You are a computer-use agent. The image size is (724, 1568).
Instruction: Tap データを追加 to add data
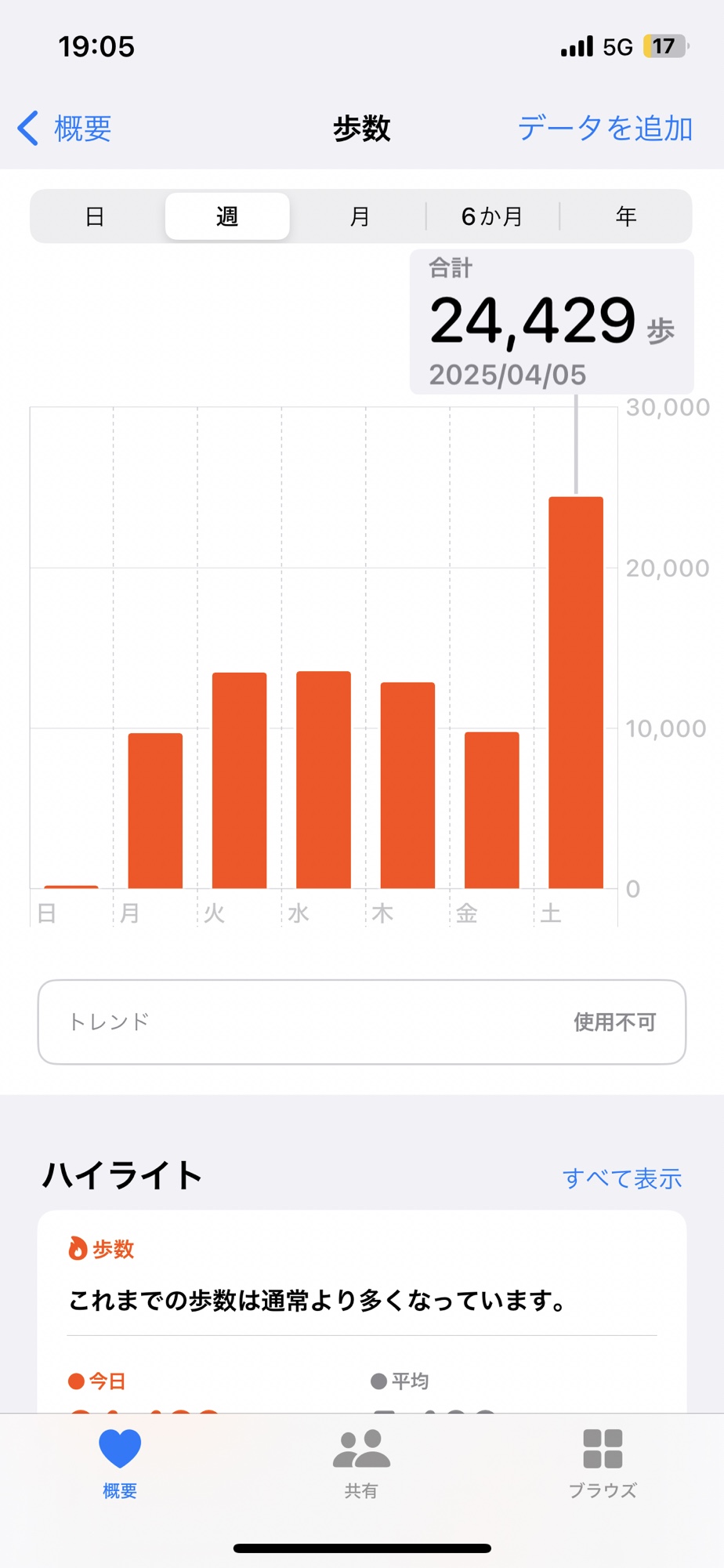click(605, 129)
